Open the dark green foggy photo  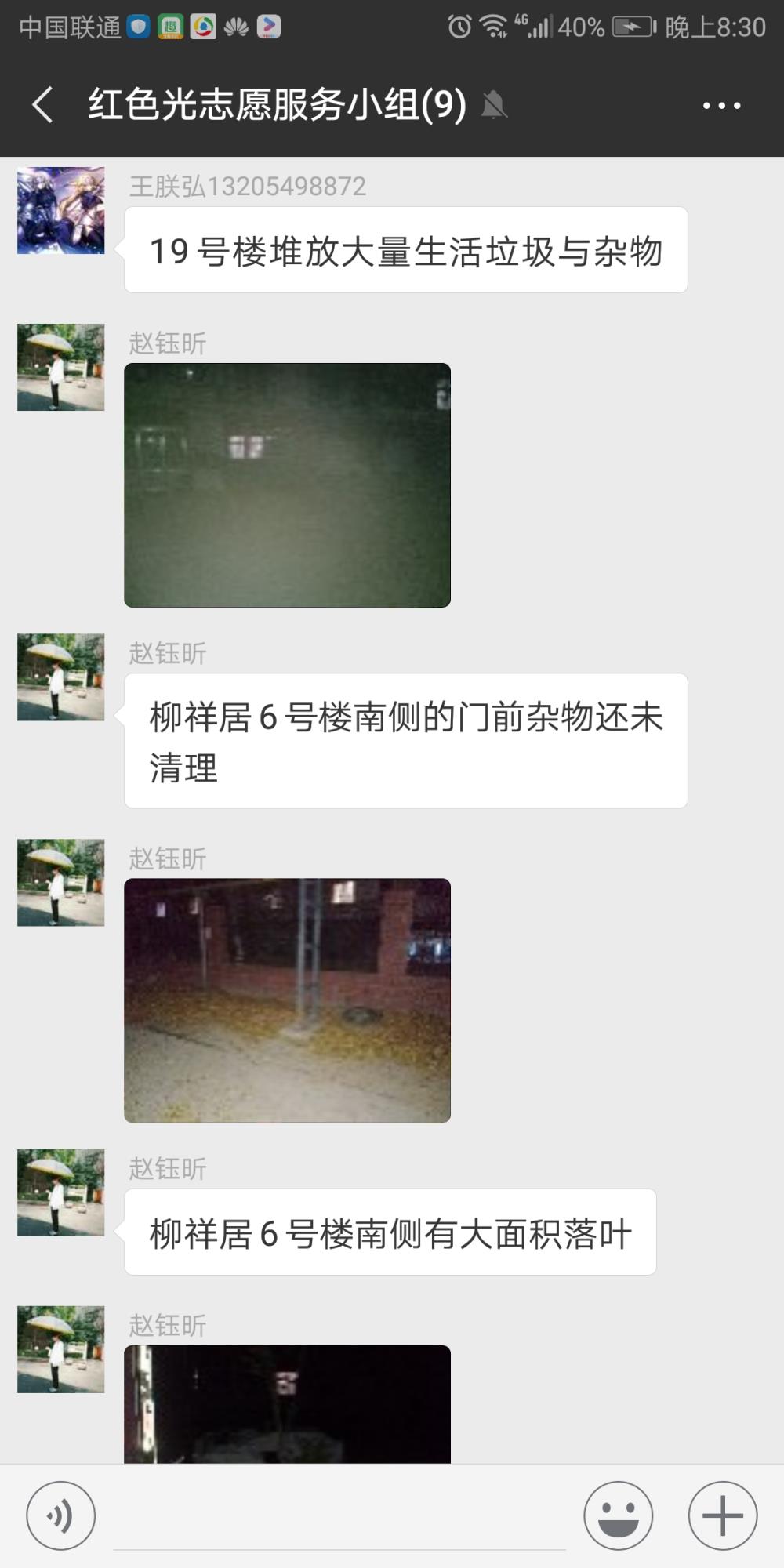coord(287,485)
